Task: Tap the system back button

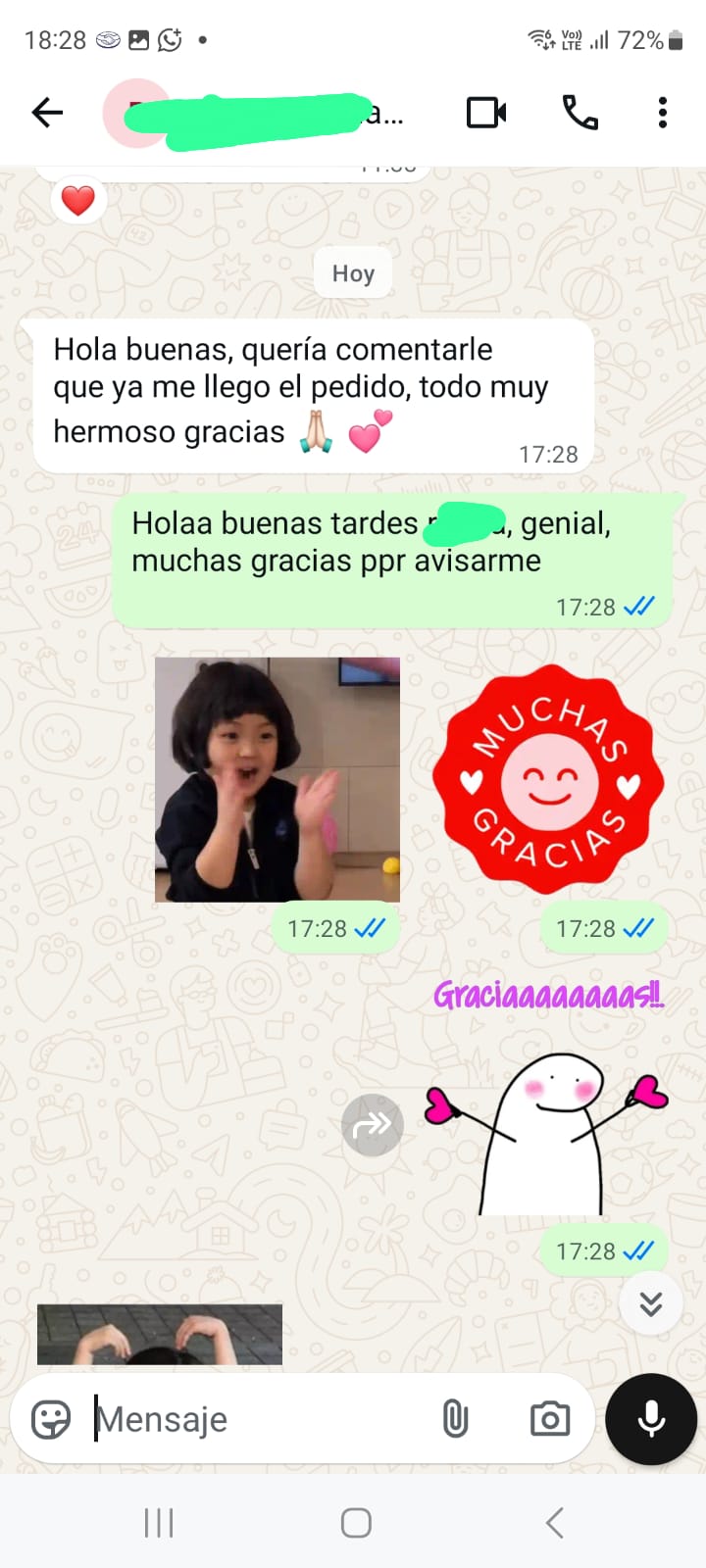Action: [554, 1523]
